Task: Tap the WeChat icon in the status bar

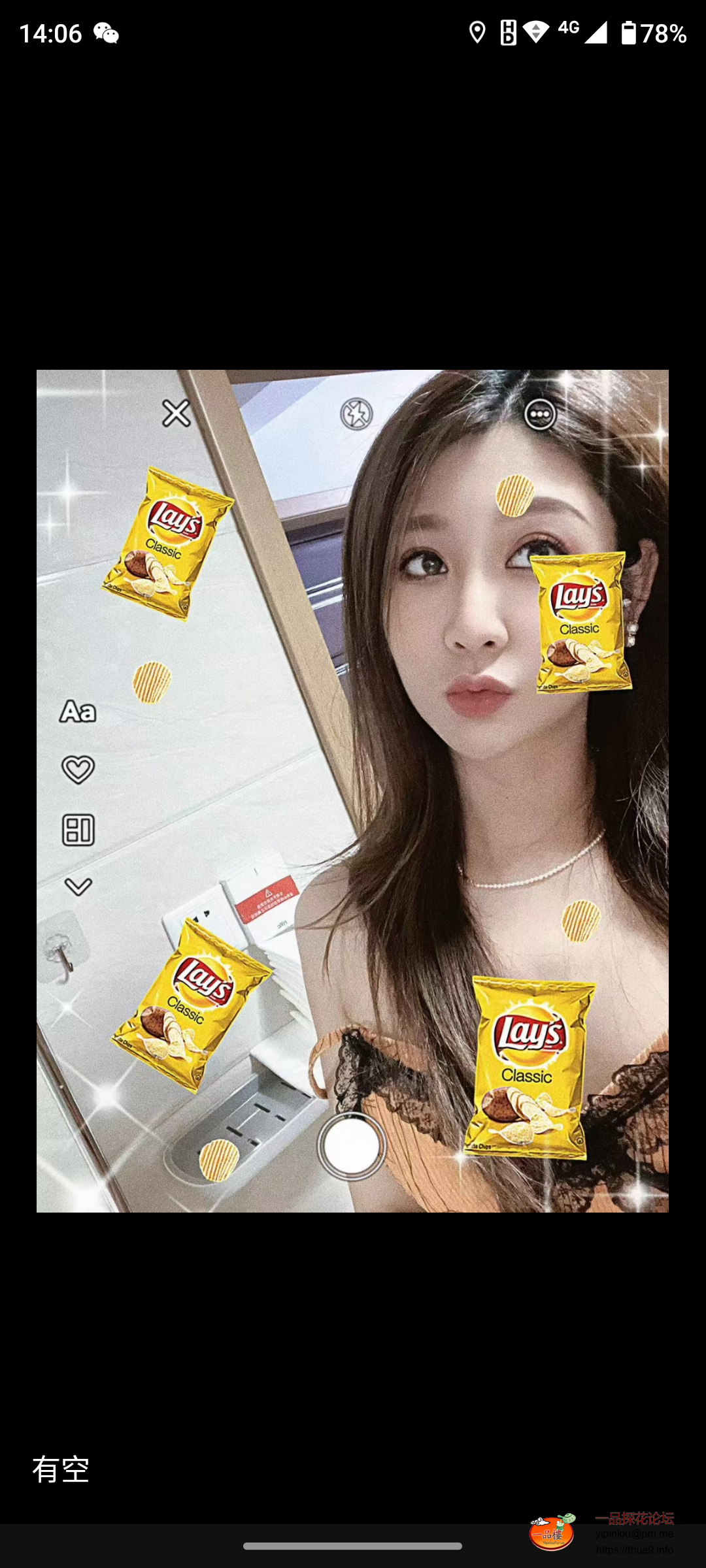Action: pos(106,32)
